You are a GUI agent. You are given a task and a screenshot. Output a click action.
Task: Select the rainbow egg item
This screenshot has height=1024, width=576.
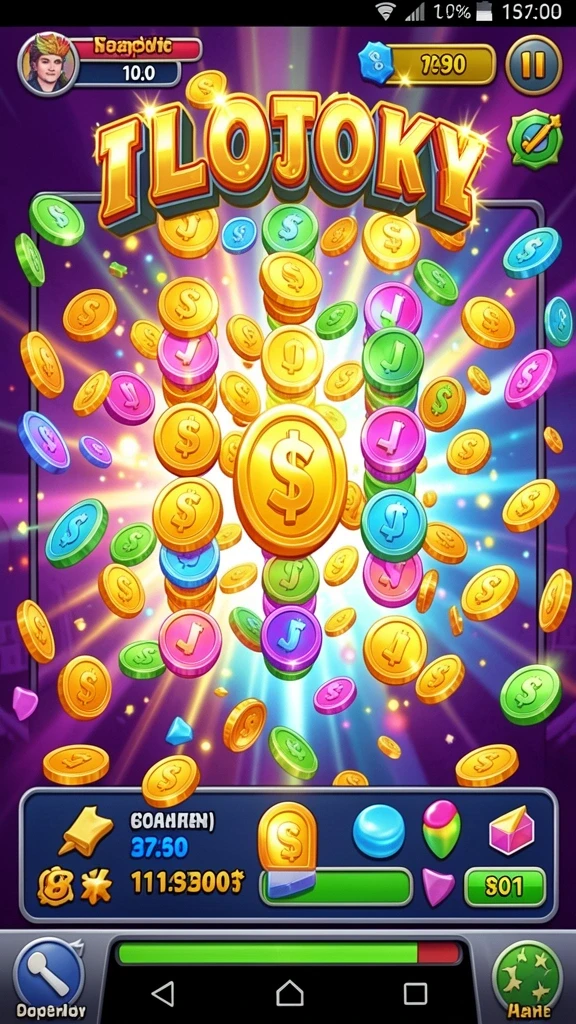click(441, 829)
